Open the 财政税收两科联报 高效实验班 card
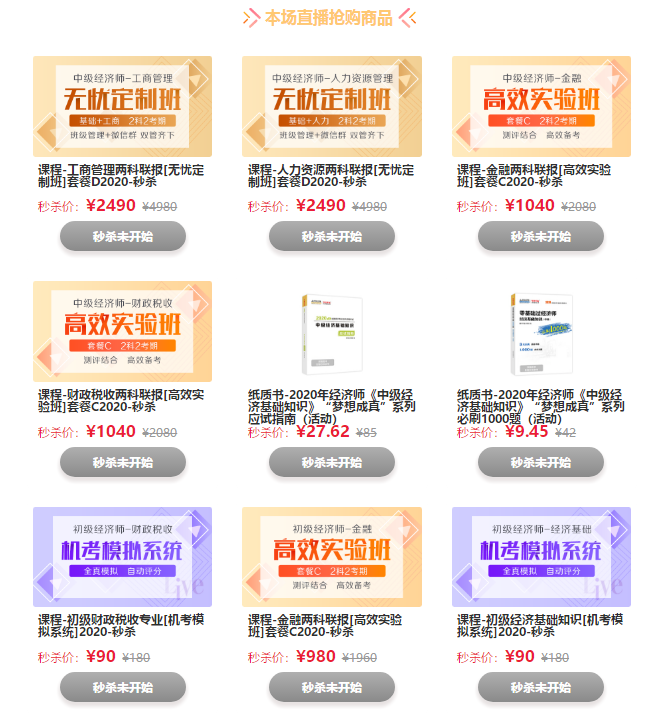 (122, 331)
